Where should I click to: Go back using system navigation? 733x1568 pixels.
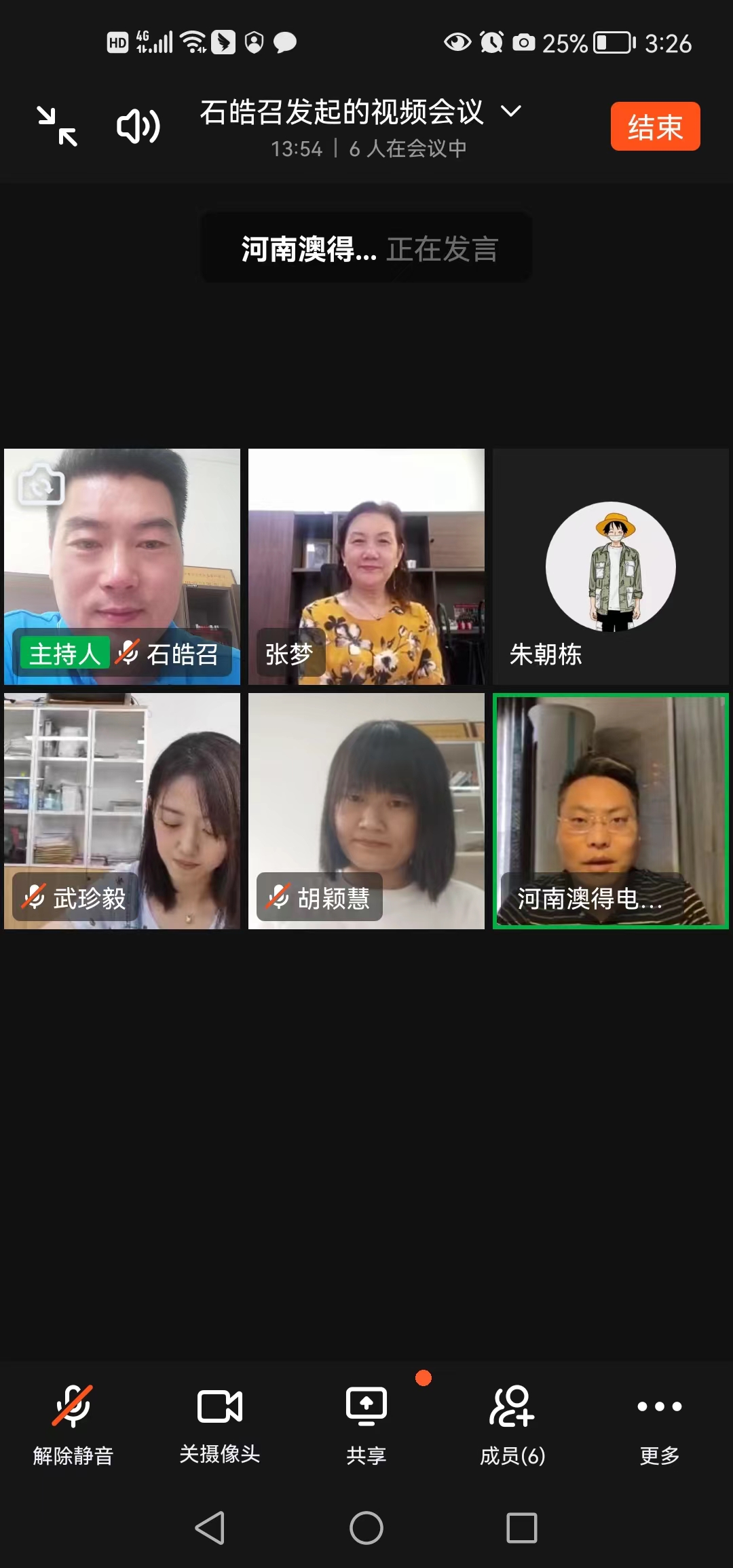[x=210, y=1528]
